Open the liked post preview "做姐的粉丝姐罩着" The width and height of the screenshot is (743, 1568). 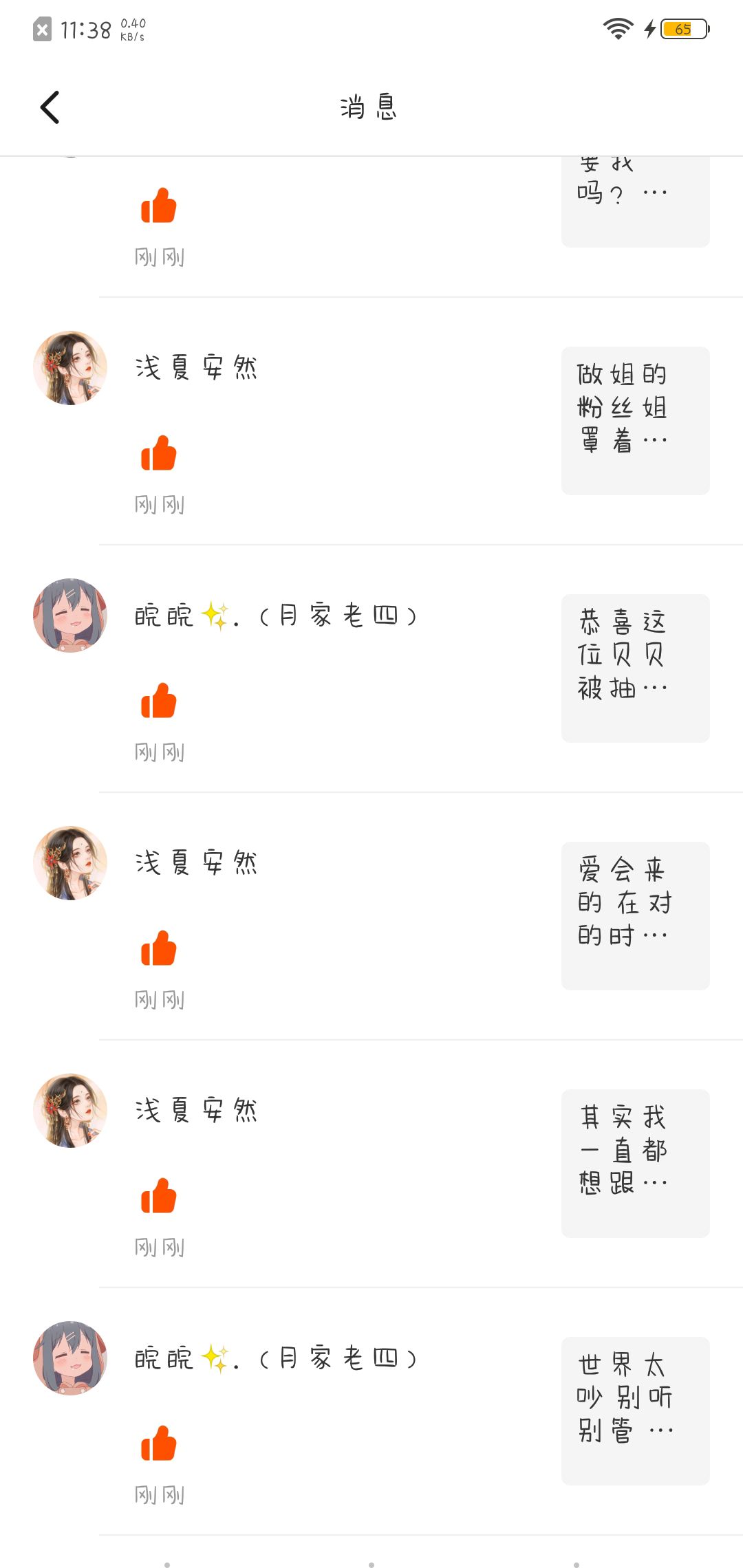point(635,420)
